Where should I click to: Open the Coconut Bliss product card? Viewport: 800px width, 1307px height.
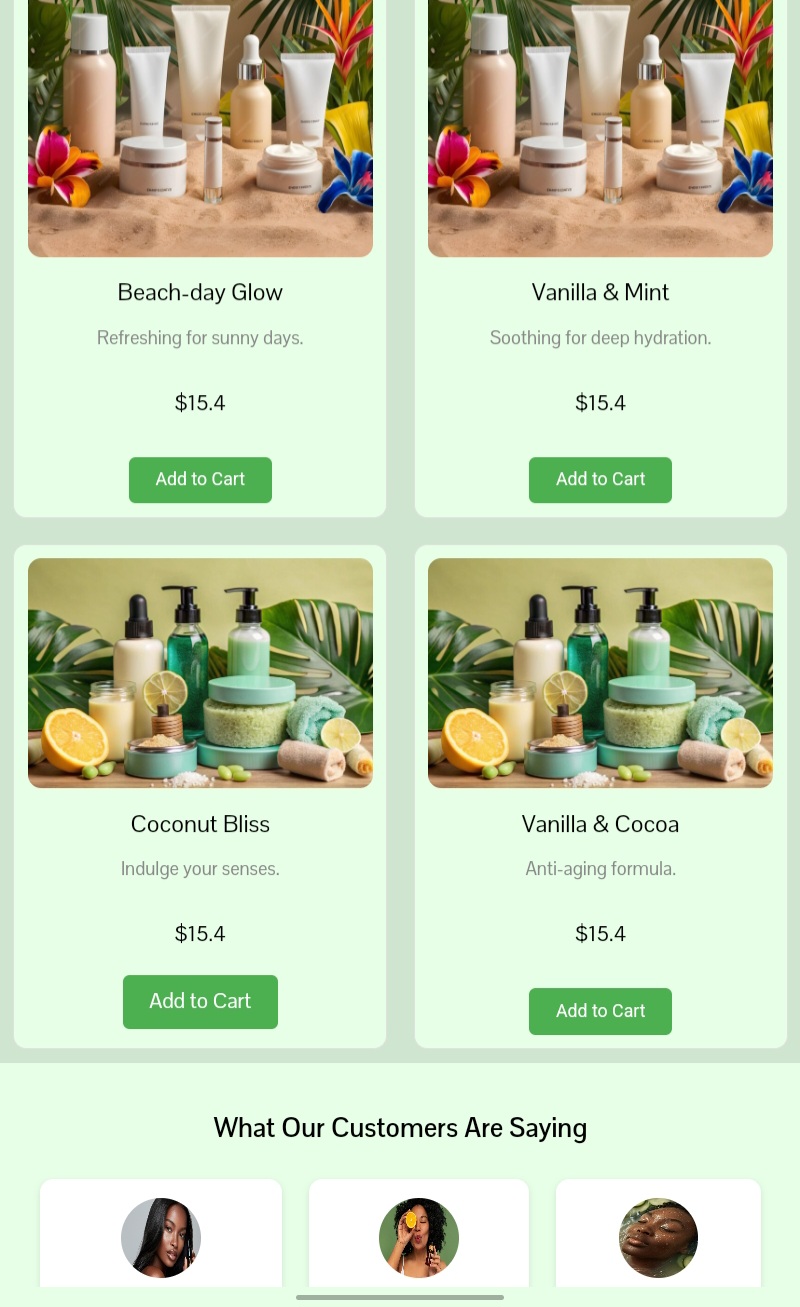(200, 824)
